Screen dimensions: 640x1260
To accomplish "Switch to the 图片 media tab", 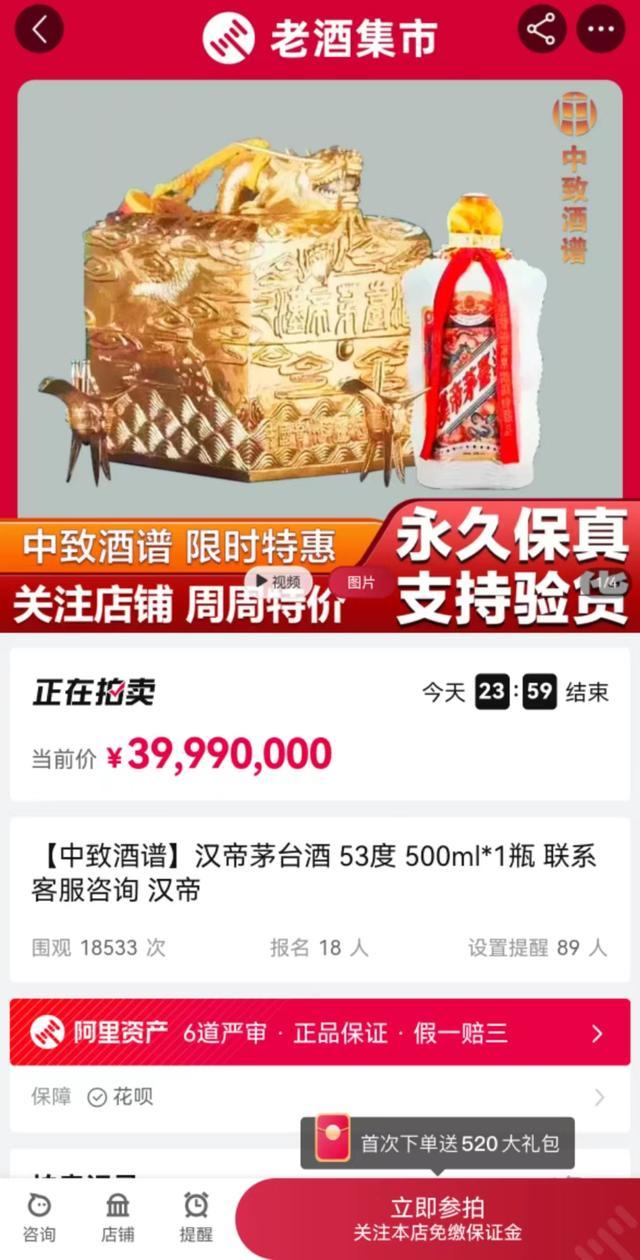I will [x=361, y=582].
